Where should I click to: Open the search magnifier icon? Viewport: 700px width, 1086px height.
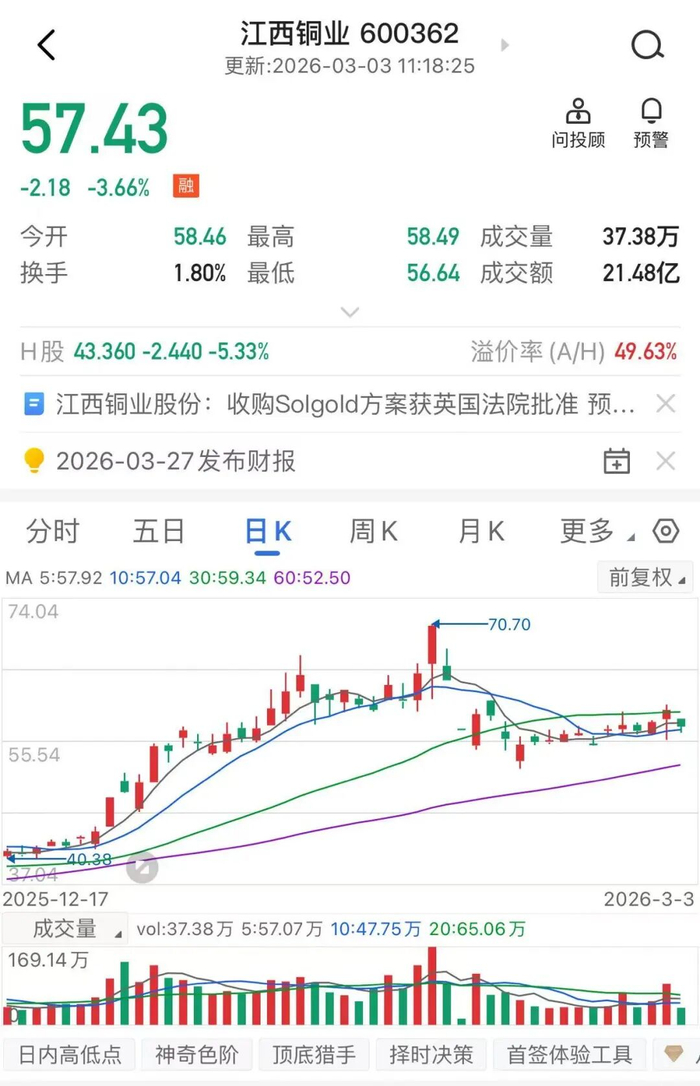pos(647,45)
